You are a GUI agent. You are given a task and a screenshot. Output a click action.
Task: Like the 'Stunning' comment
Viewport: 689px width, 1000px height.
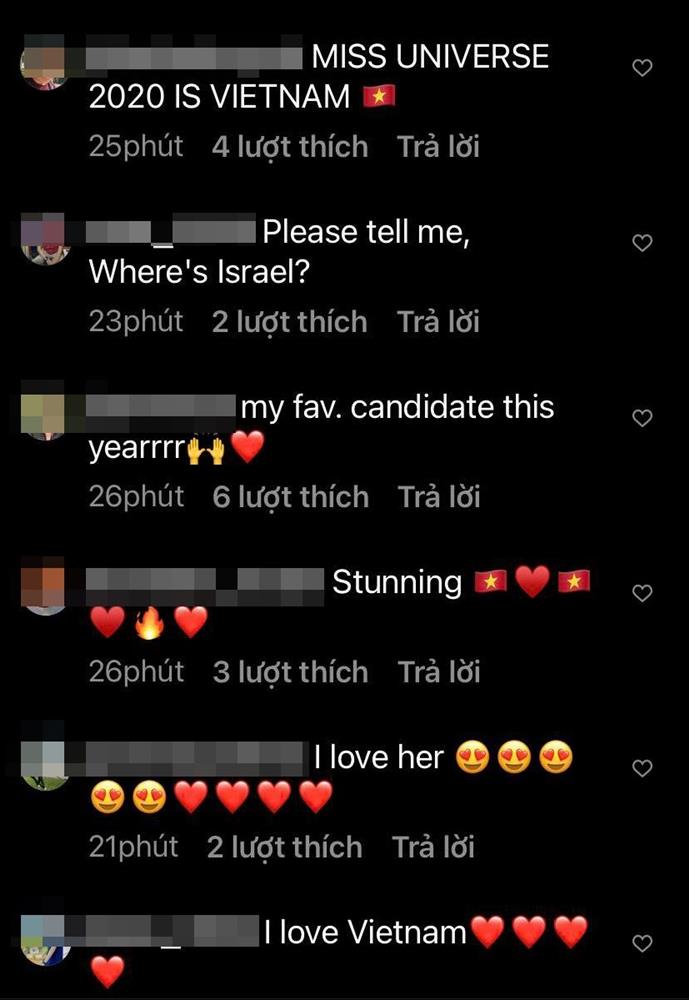point(644,593)
